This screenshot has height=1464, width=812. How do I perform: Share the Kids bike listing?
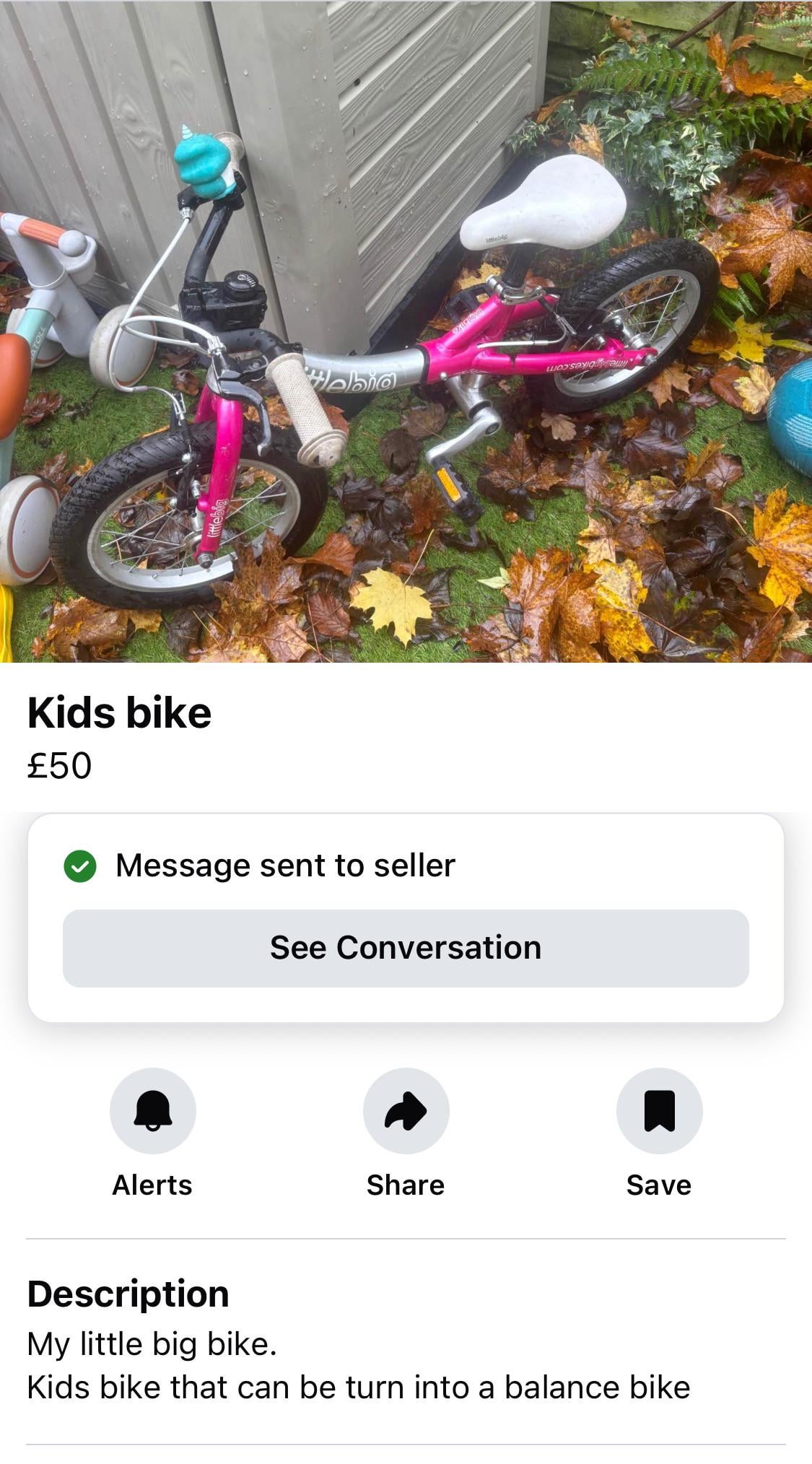tap(406, 1110)
